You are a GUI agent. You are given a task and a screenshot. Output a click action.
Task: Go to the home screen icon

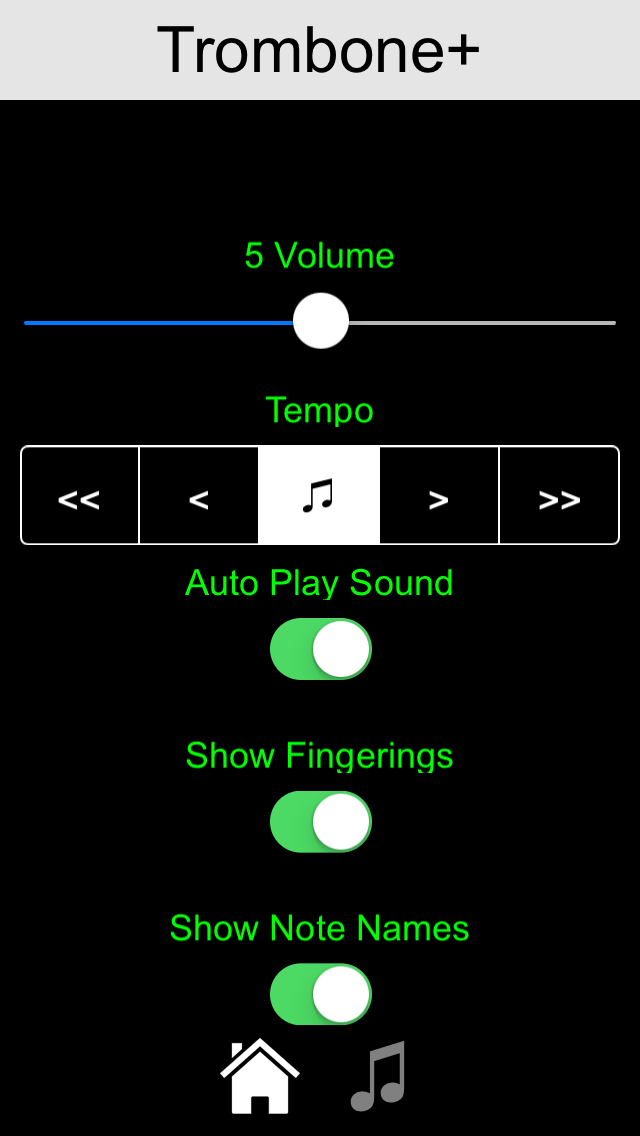(x=260, y=1077)
